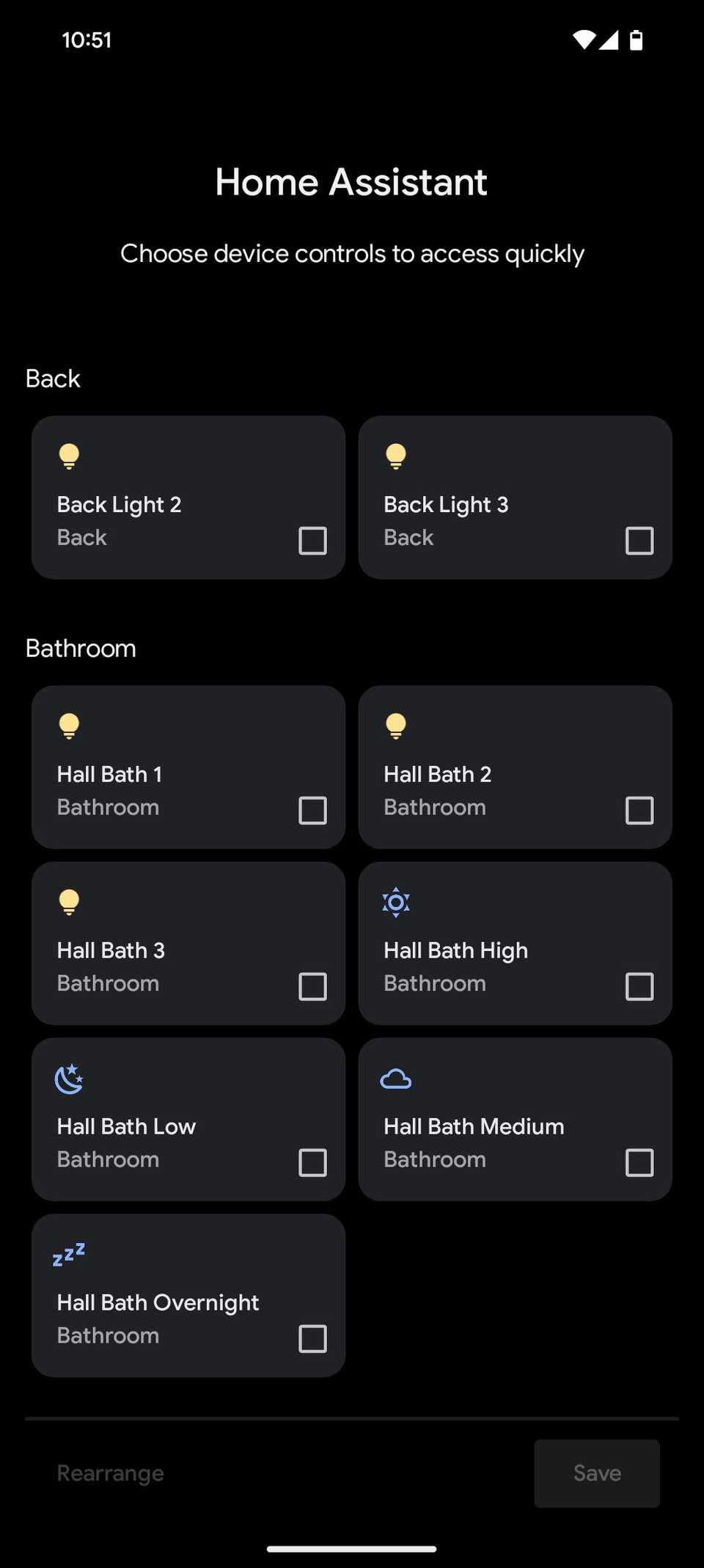This screenshot has height=1568, width=704.
Task: Click the Back Light 3 lightbulb icon
Action: pos(395,456)
